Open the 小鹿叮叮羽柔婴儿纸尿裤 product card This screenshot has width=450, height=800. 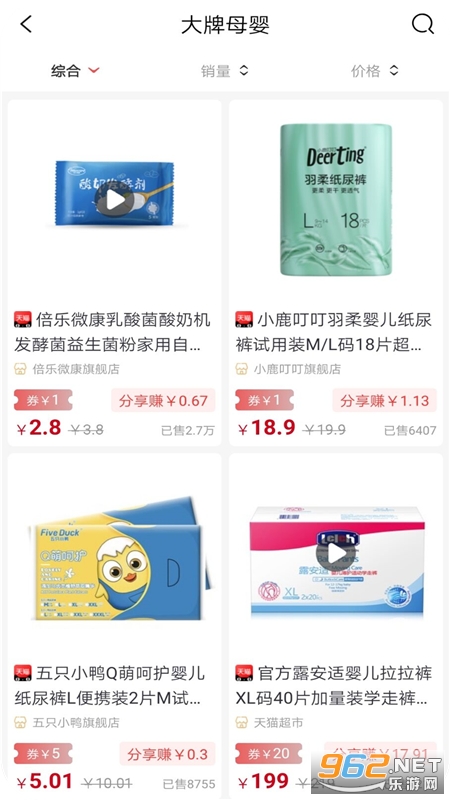(336, 273)
